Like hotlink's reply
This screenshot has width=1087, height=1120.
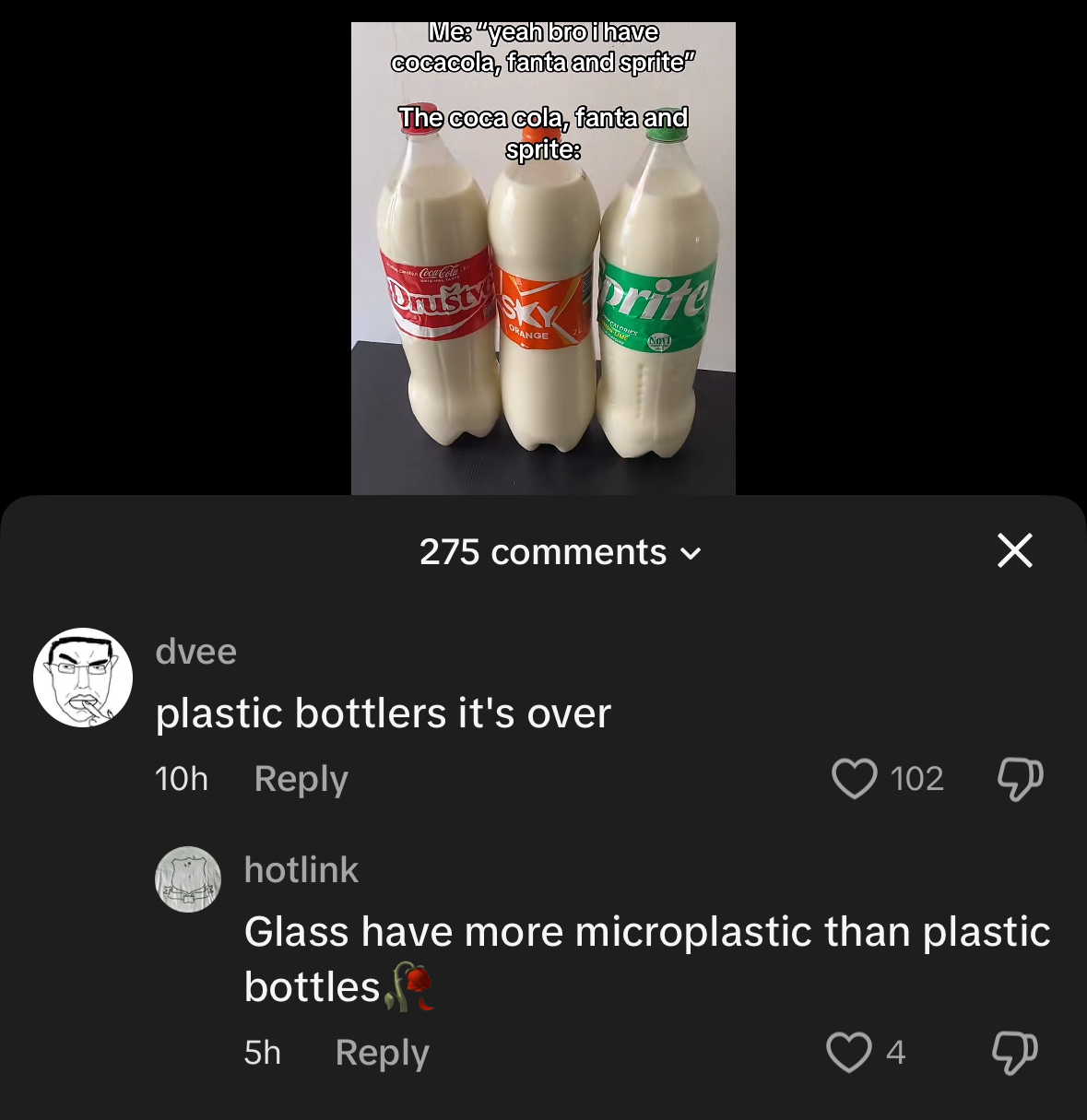848,1052
